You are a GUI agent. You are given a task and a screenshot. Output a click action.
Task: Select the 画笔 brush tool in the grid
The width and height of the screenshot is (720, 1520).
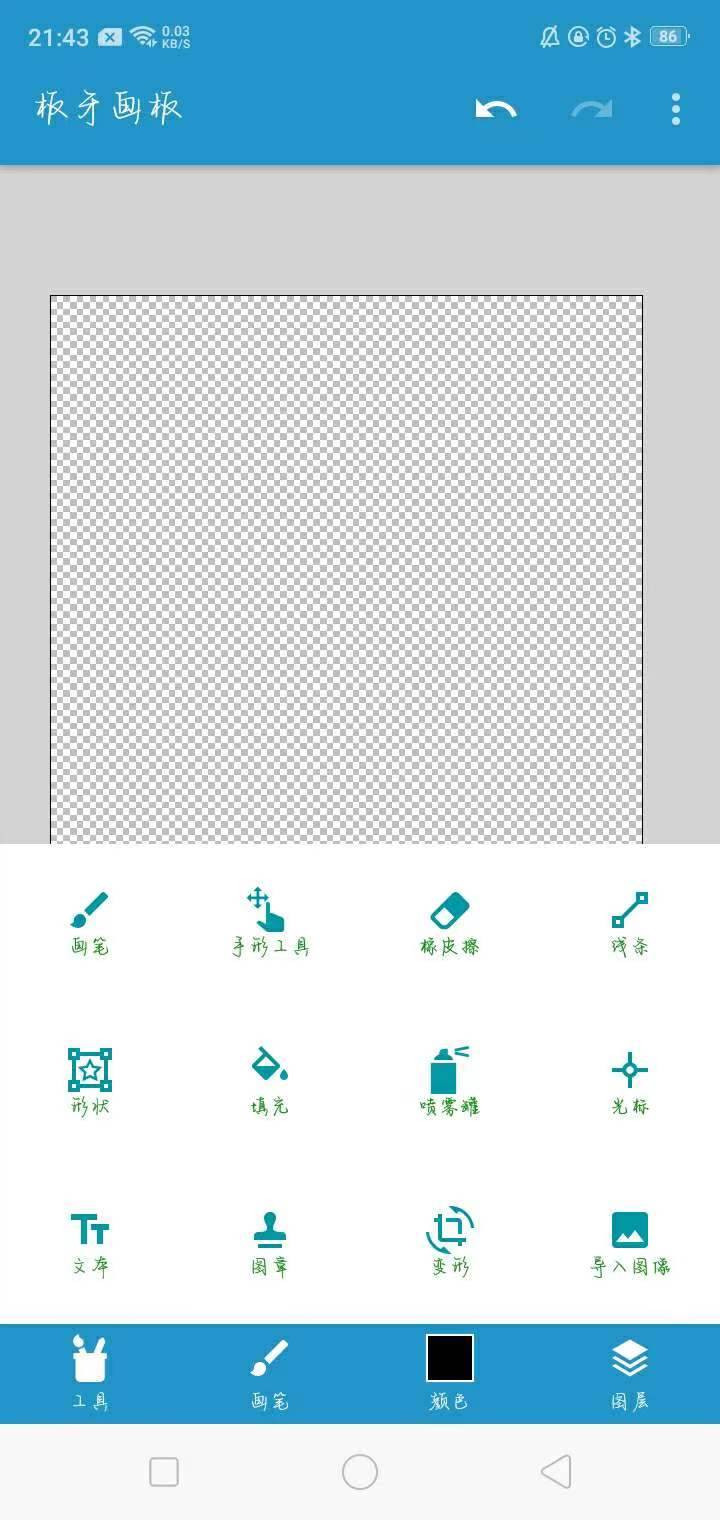(90, 923)
